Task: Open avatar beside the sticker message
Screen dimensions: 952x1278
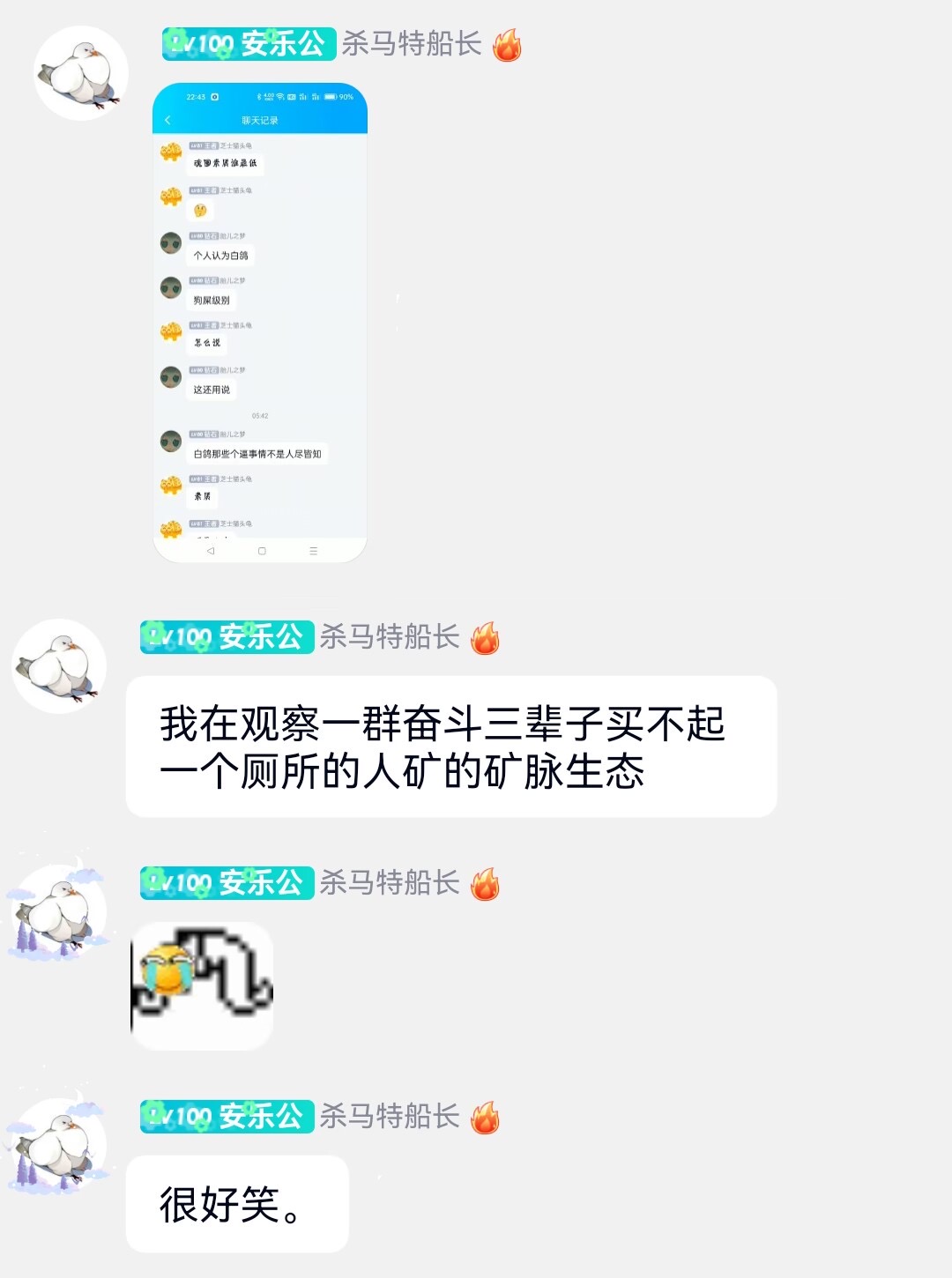Action: click(x=59, y=912)
